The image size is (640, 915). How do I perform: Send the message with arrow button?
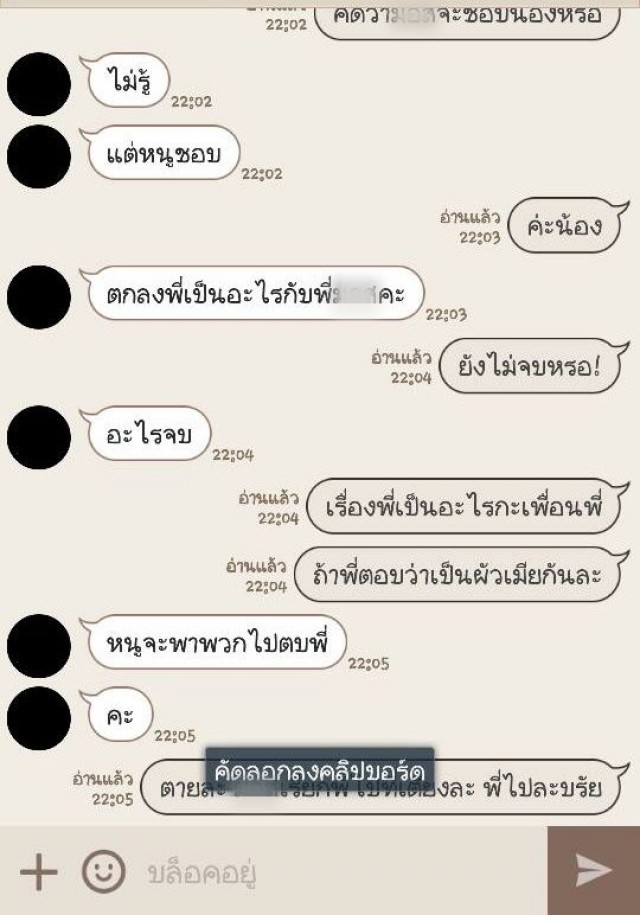point(593,871)
